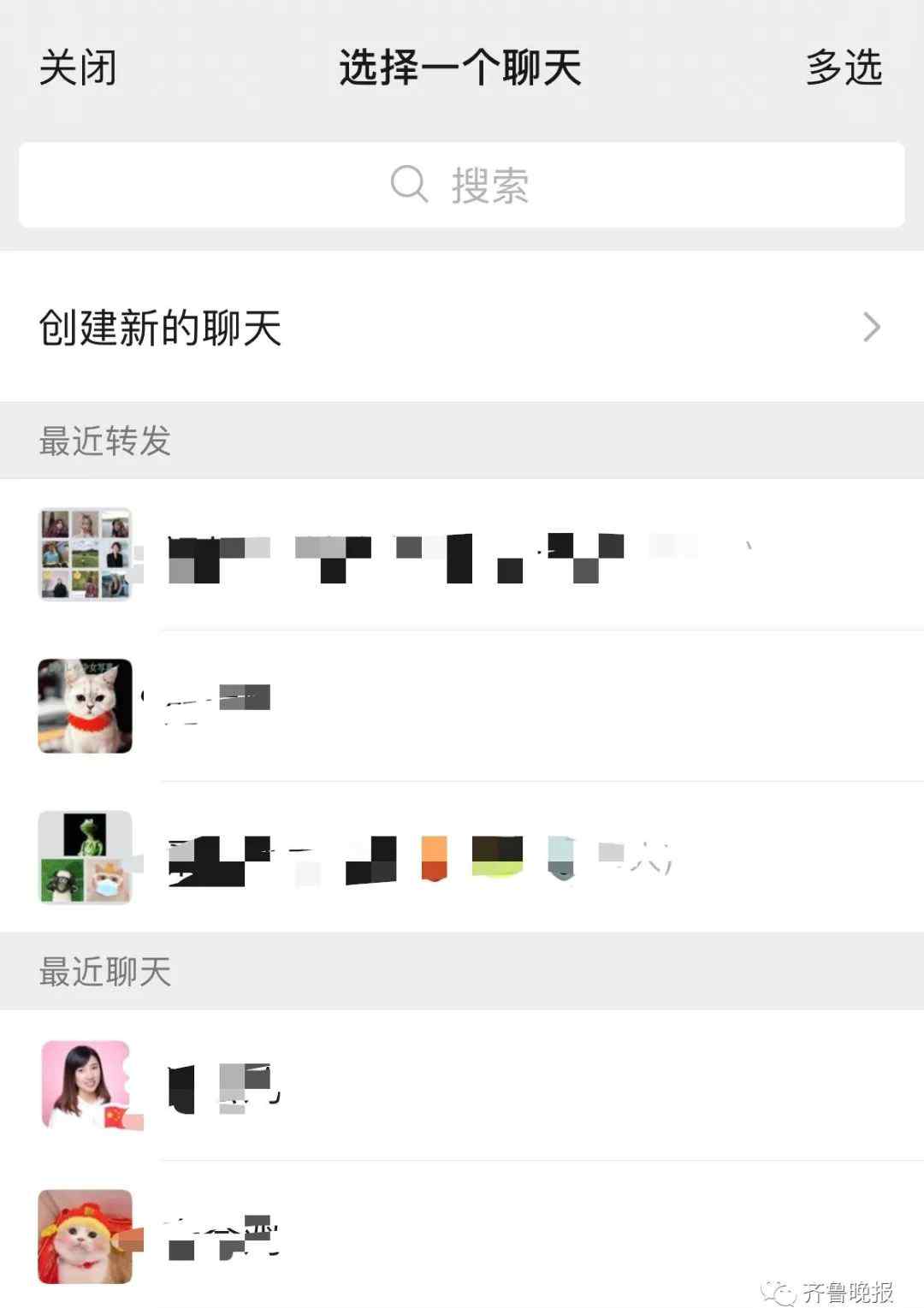The image size is (924, 1308).
Task: Choose the chat with the red-hat cat avatar
Action: click(x=462, y=1236)
